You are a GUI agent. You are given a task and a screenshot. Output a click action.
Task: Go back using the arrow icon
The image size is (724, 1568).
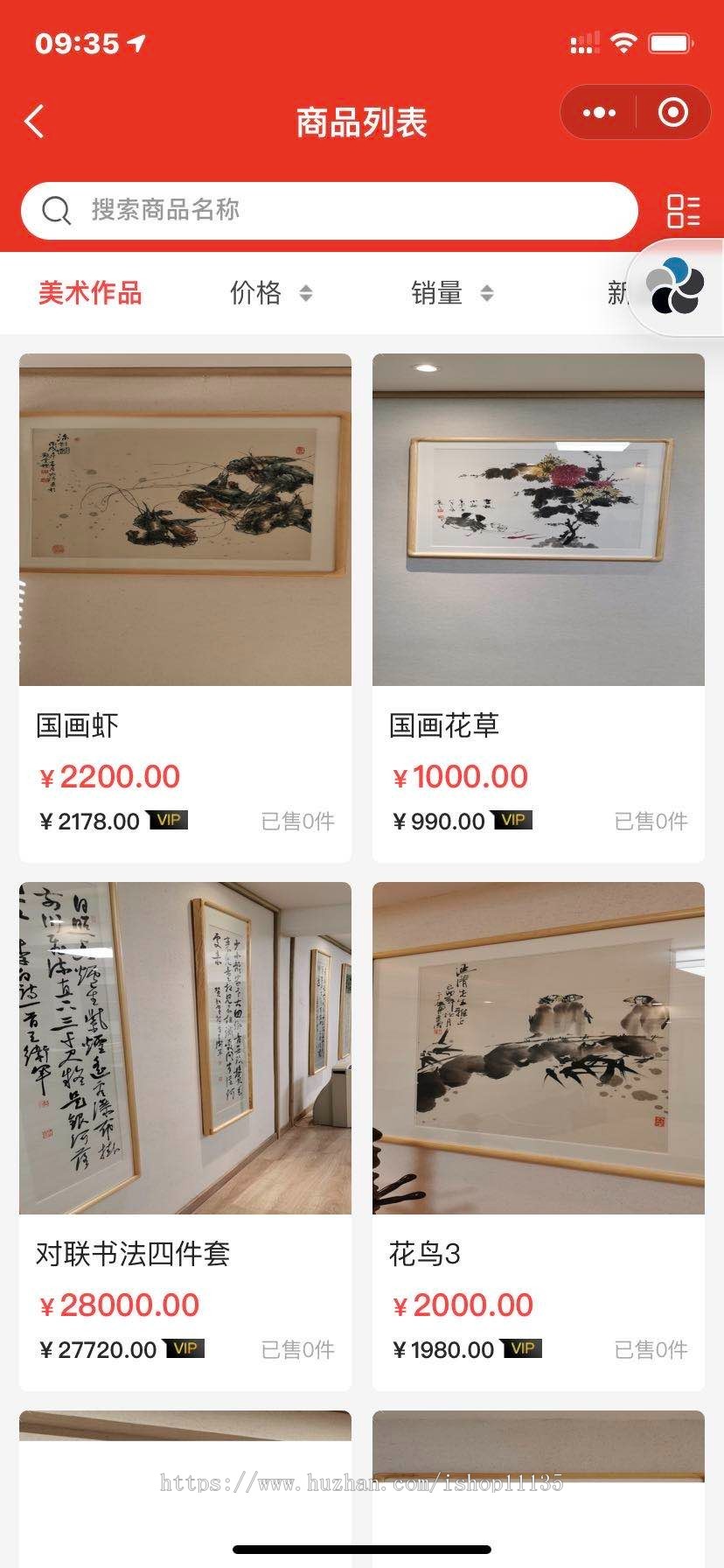click(x=35, y=122)
